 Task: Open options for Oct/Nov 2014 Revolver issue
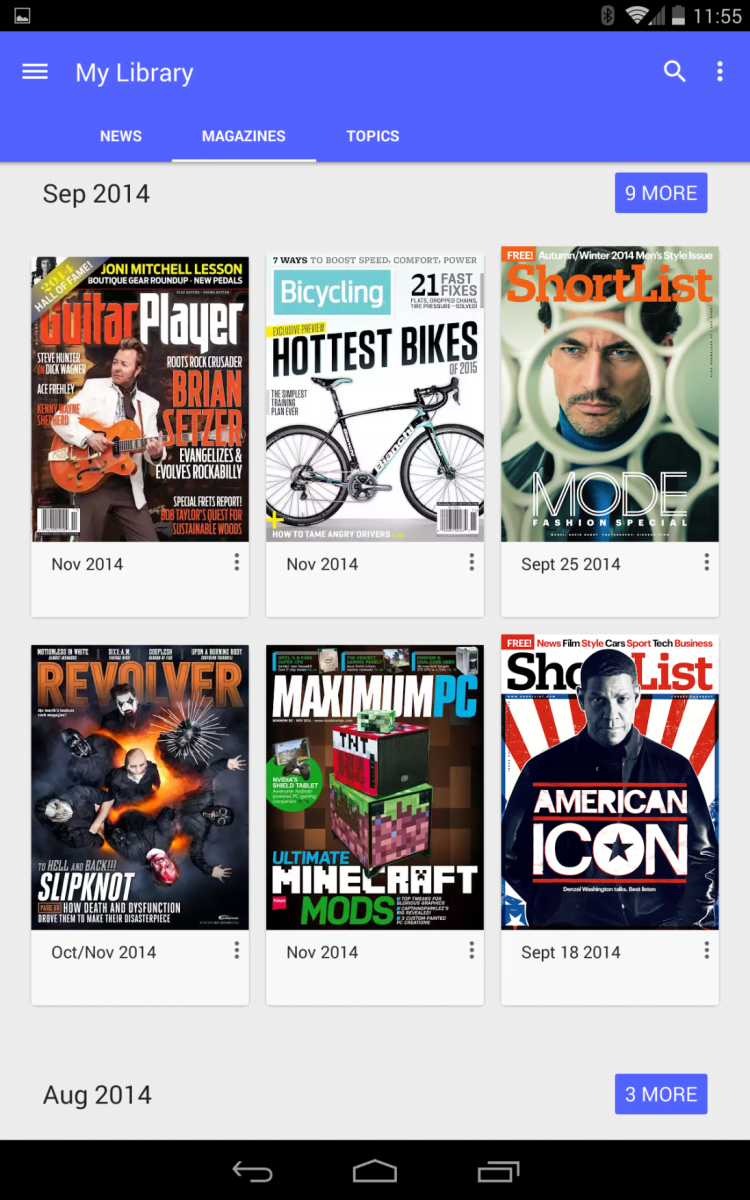click(237, 951)
